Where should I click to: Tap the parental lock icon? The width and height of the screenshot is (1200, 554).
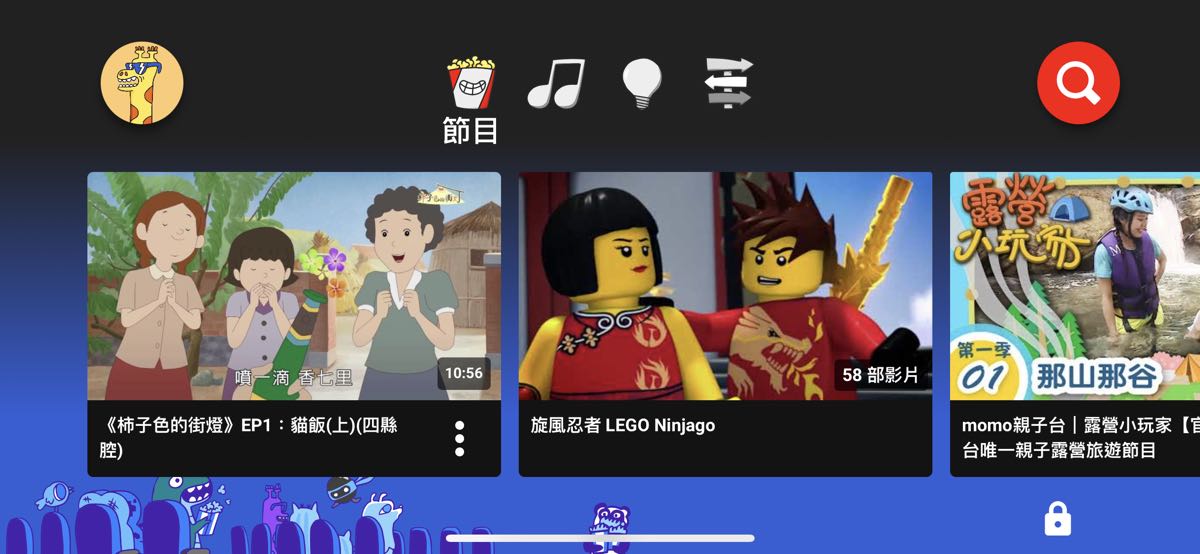click(x=1057, y=519)
